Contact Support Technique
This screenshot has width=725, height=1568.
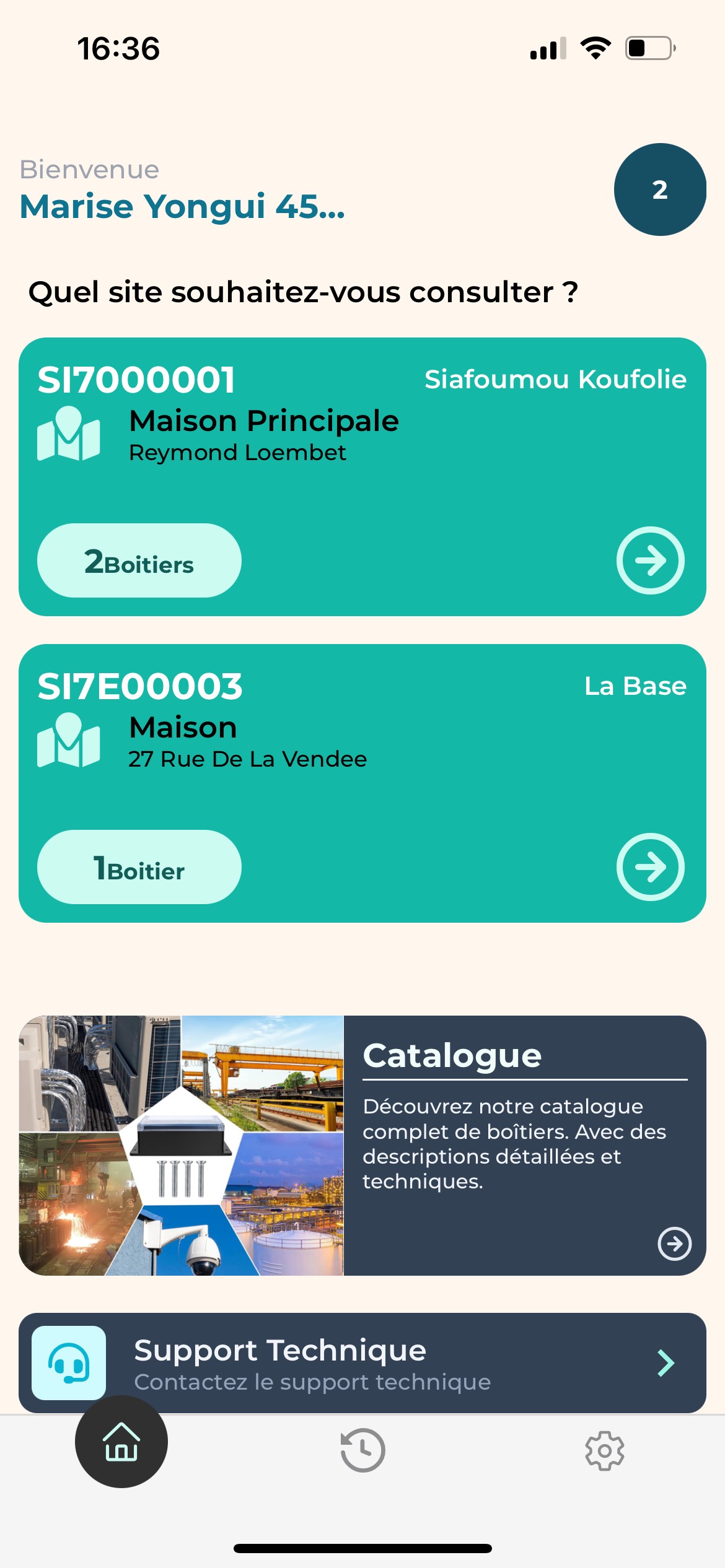(x=362, y=1362)
